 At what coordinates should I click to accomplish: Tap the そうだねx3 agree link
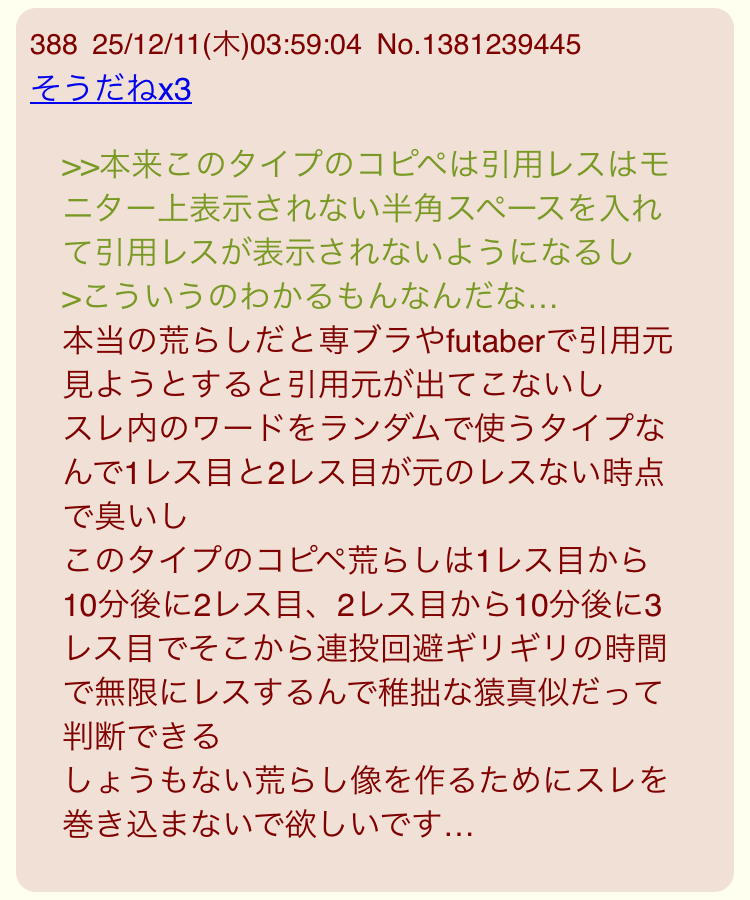coord(110,90)
